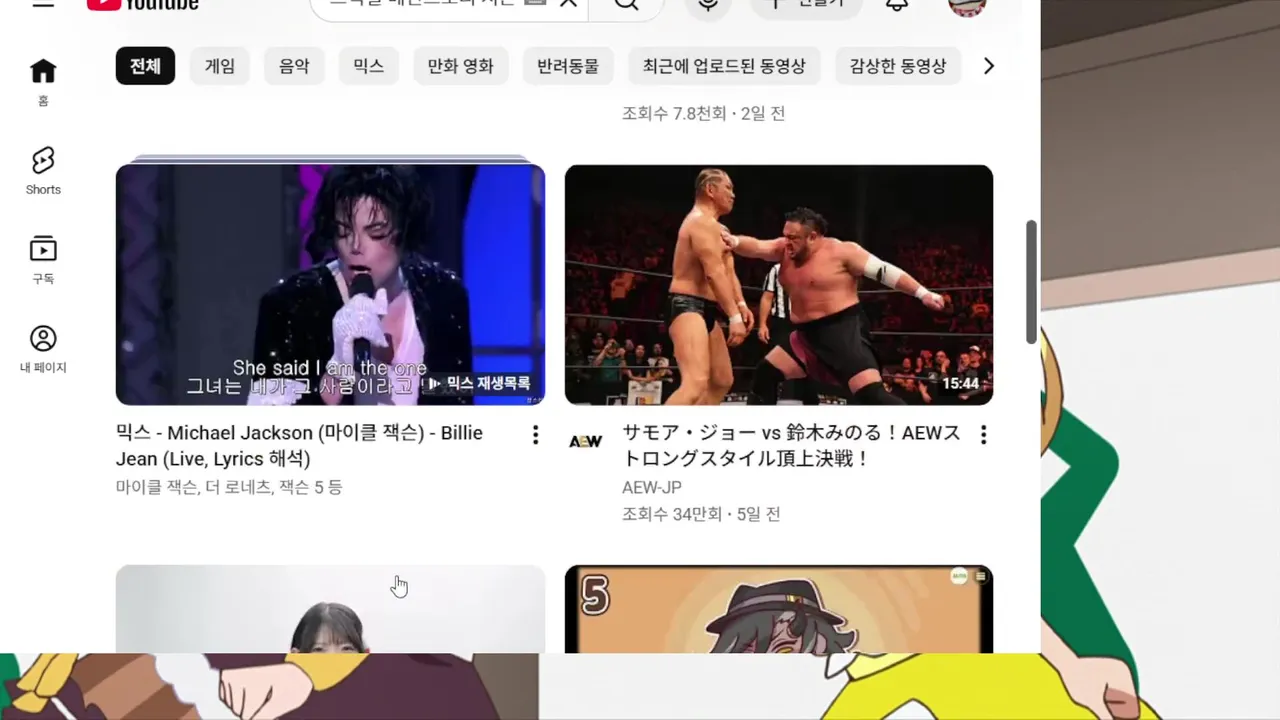1280x720 pixels.
Task: Open the サモア・ジョー vs 鈴木みのる AEW video
Action: point(779,284)
